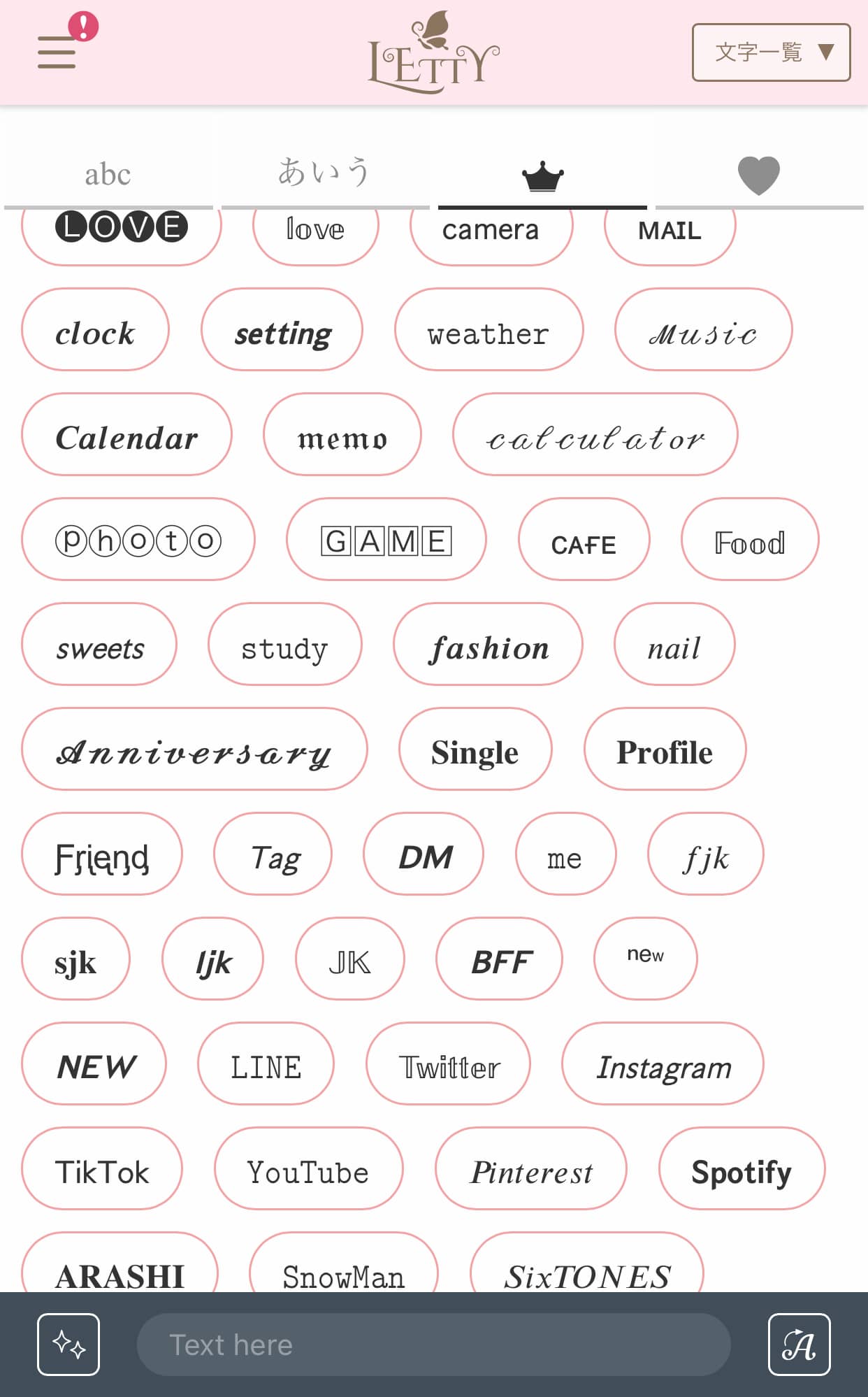868x1397 pixels.
Task: Select the 'Instagram' chip
Action: (663, 1064)
